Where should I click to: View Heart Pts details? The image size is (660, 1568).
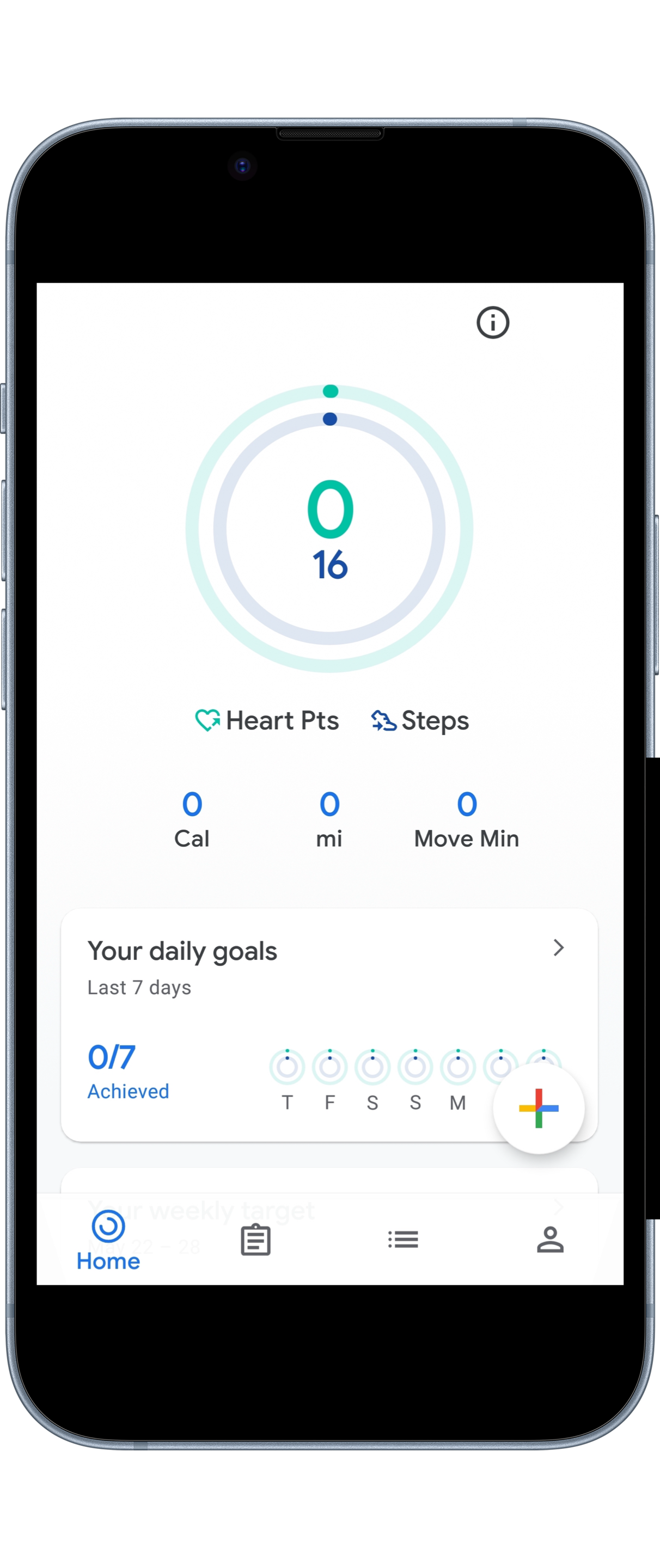267,721
